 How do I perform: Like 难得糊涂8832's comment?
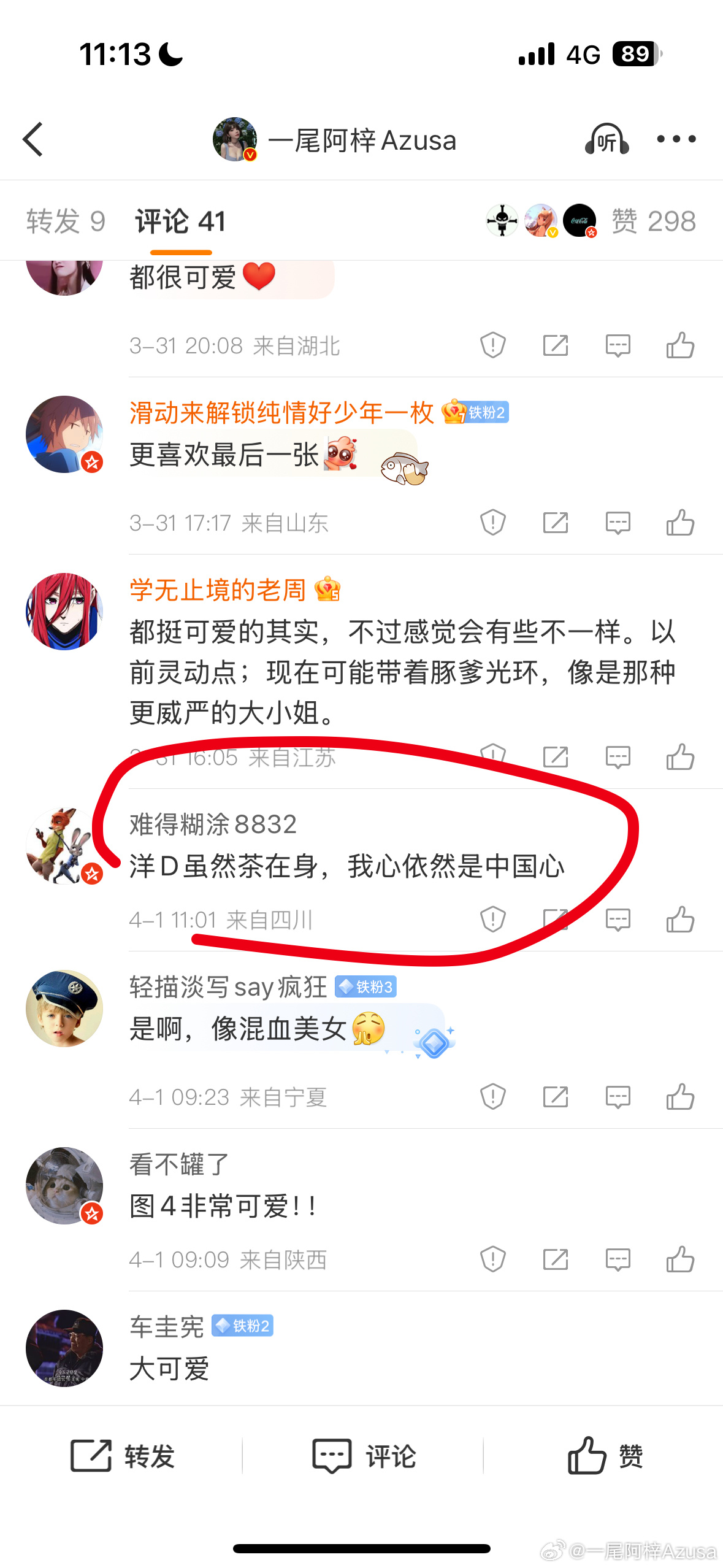pos(679,920)
